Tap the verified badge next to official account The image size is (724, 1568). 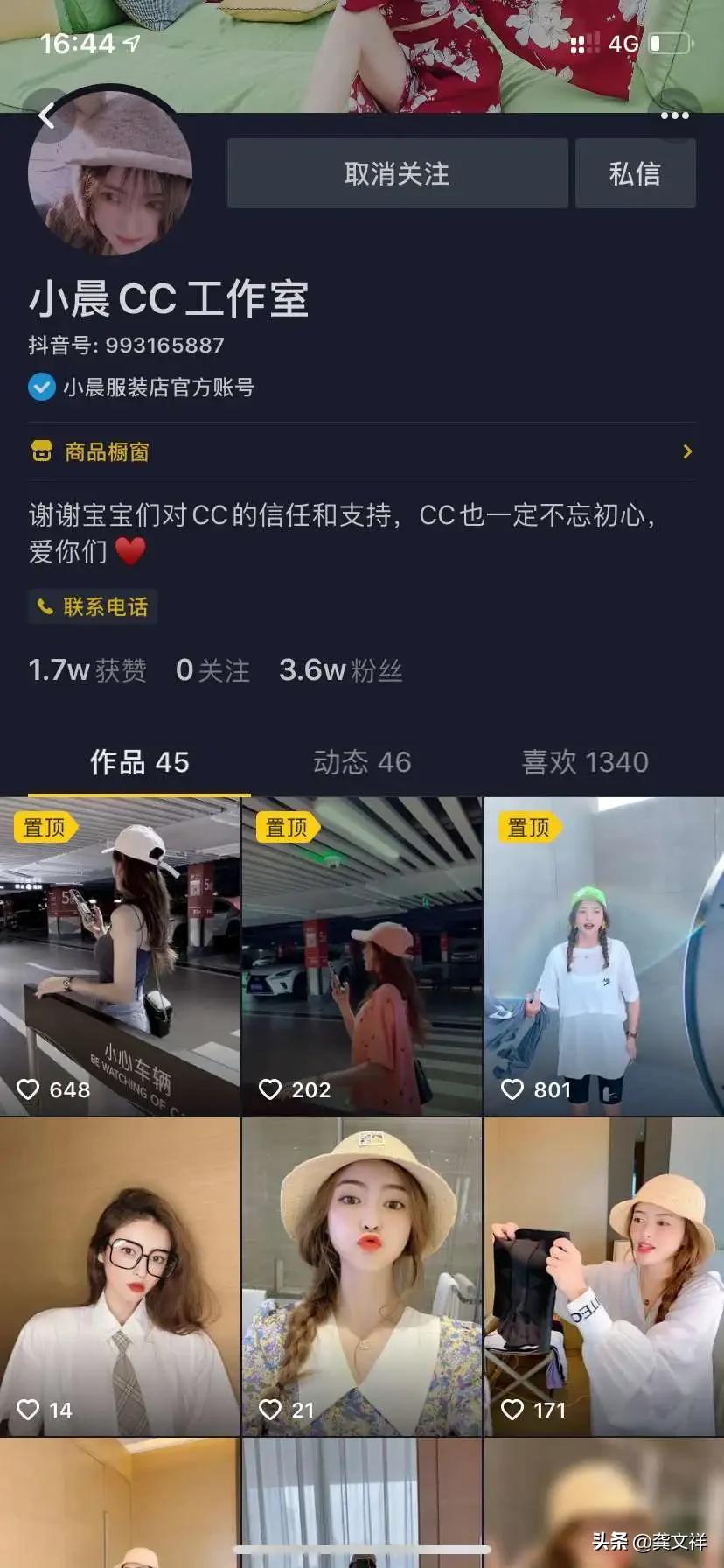[40, 387]
